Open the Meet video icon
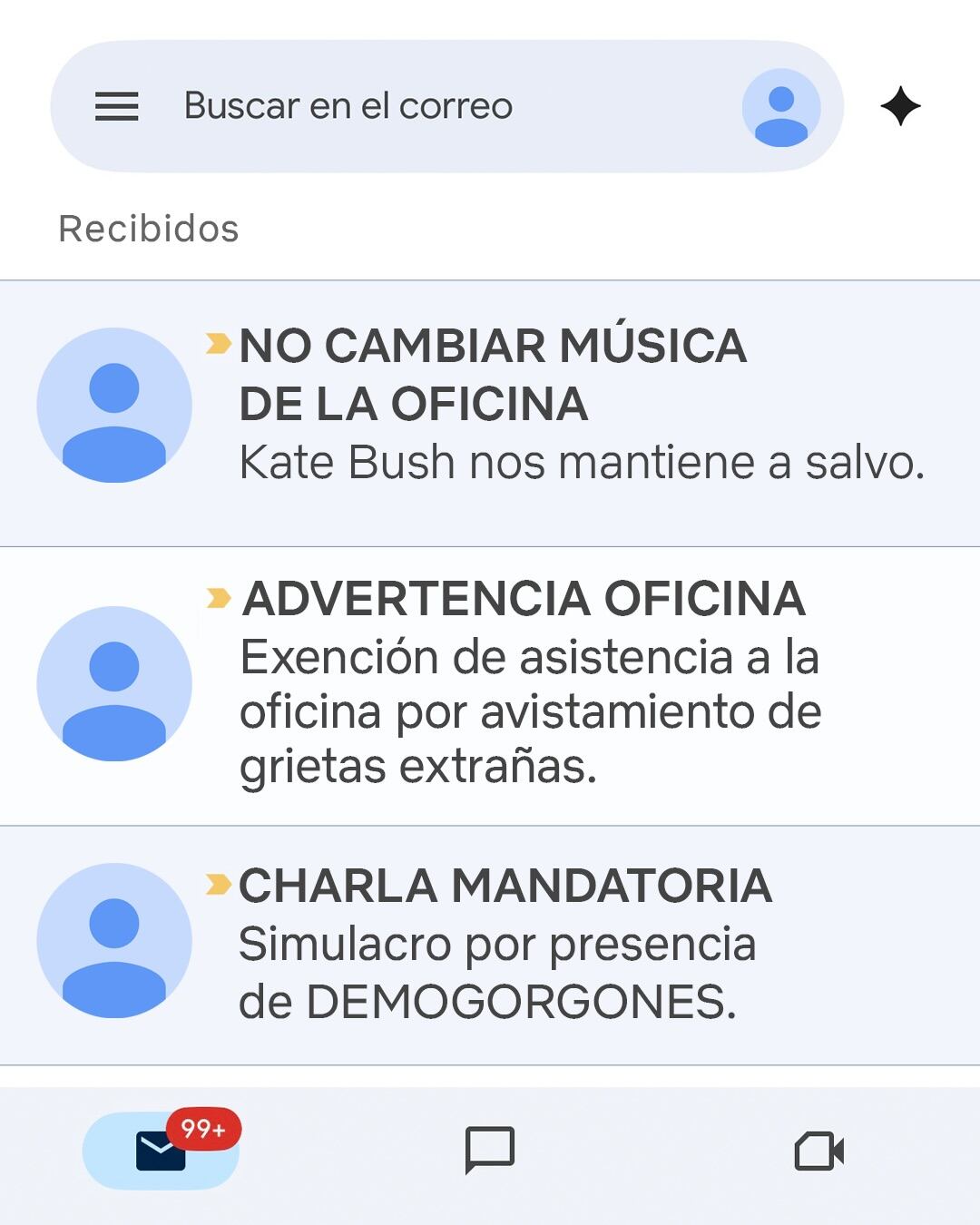 coord(817,1152)
